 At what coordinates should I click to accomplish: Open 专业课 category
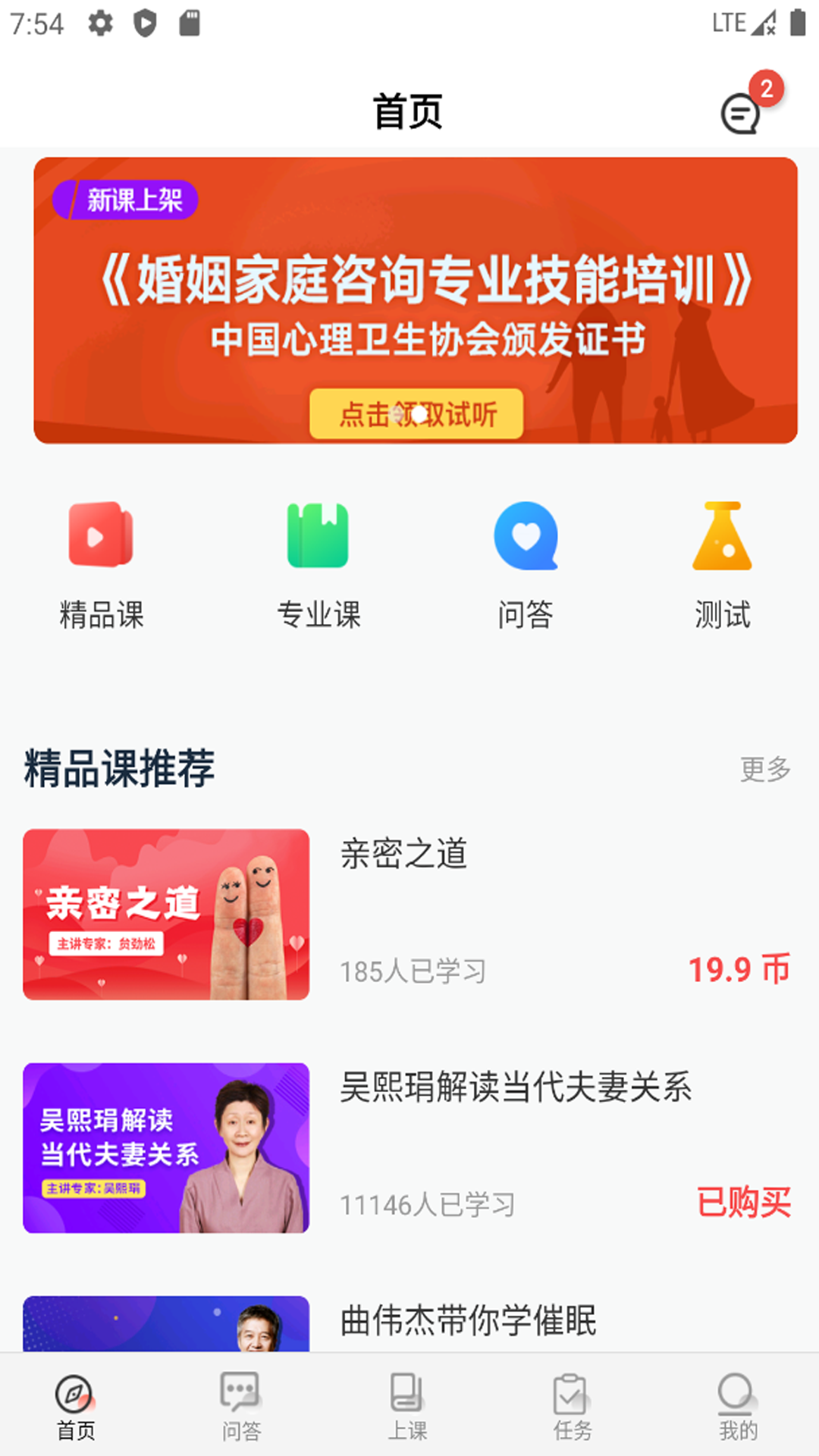point(318,565)
